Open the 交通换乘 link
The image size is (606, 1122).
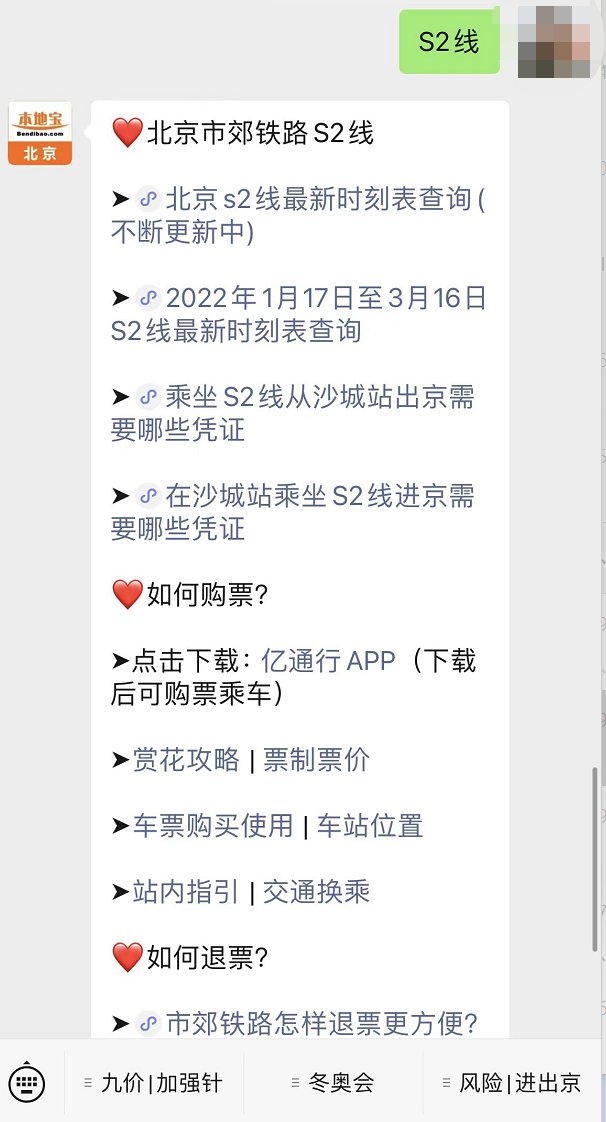pyautogui.click(x=316, y=891)
